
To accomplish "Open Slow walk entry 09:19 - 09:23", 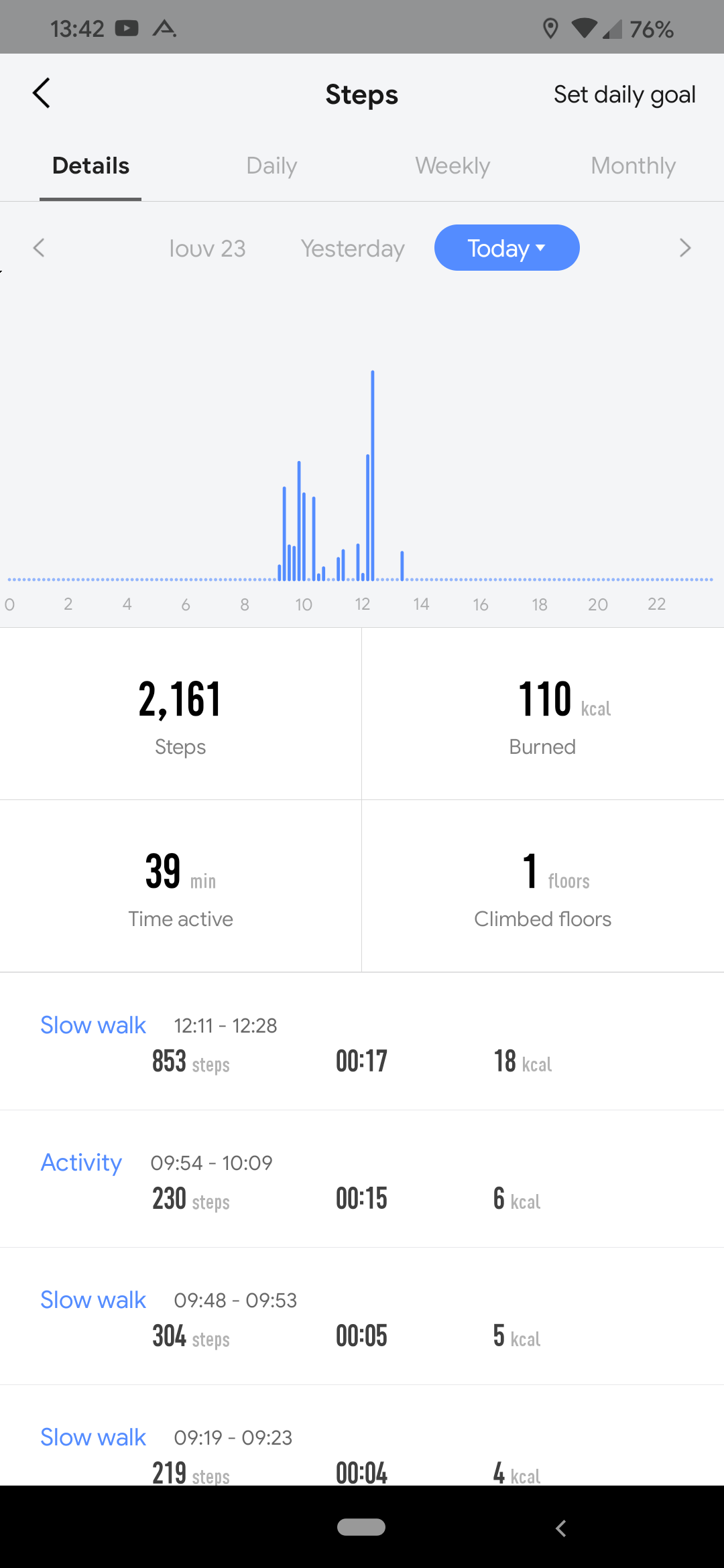I will 362,1435.
